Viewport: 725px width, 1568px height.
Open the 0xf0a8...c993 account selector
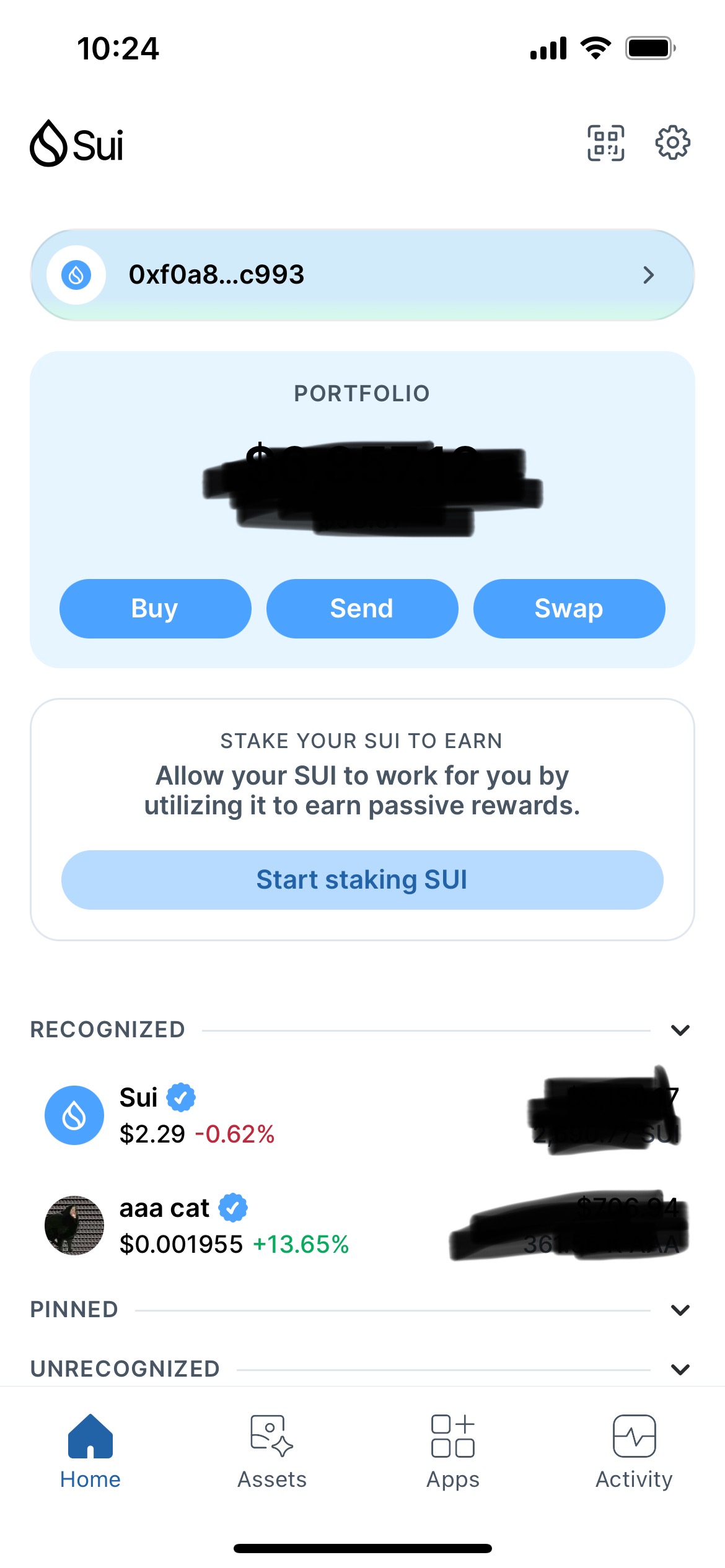pyautogui.click(x=362, y=275)
